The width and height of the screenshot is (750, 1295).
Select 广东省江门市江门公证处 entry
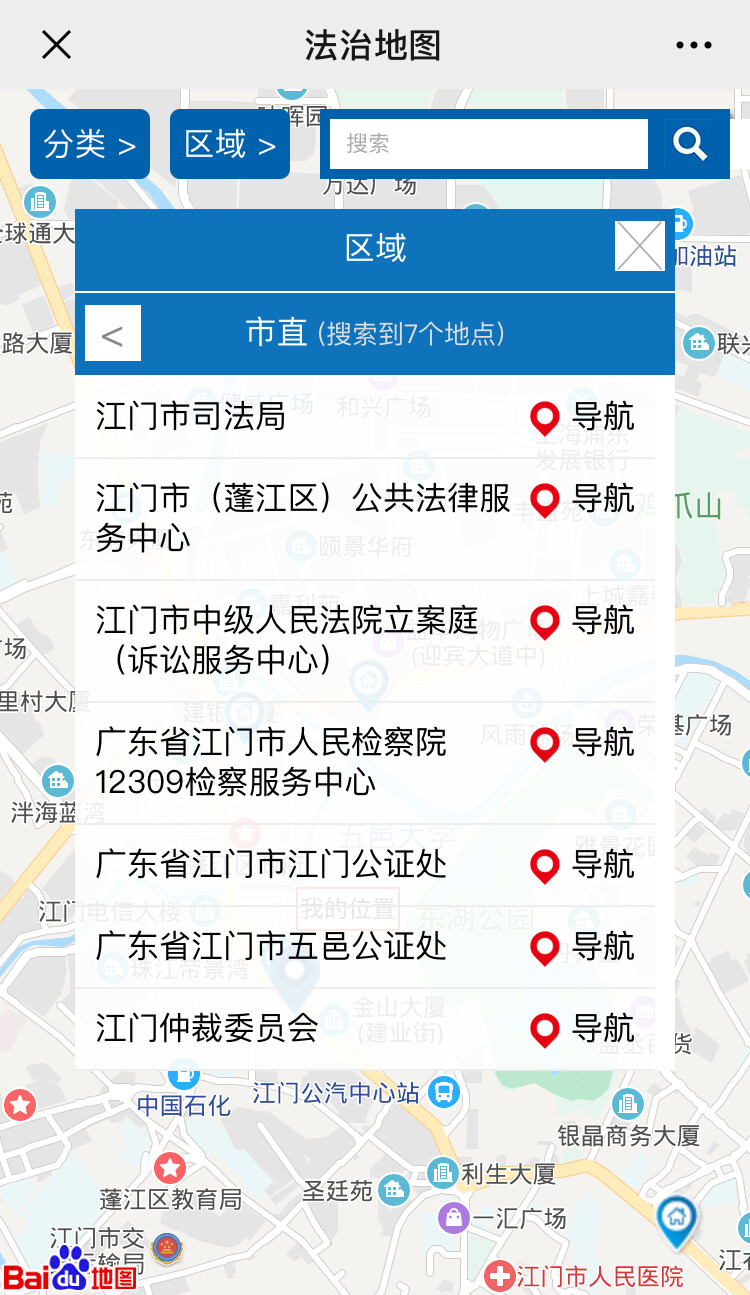[x=271, y=865]
